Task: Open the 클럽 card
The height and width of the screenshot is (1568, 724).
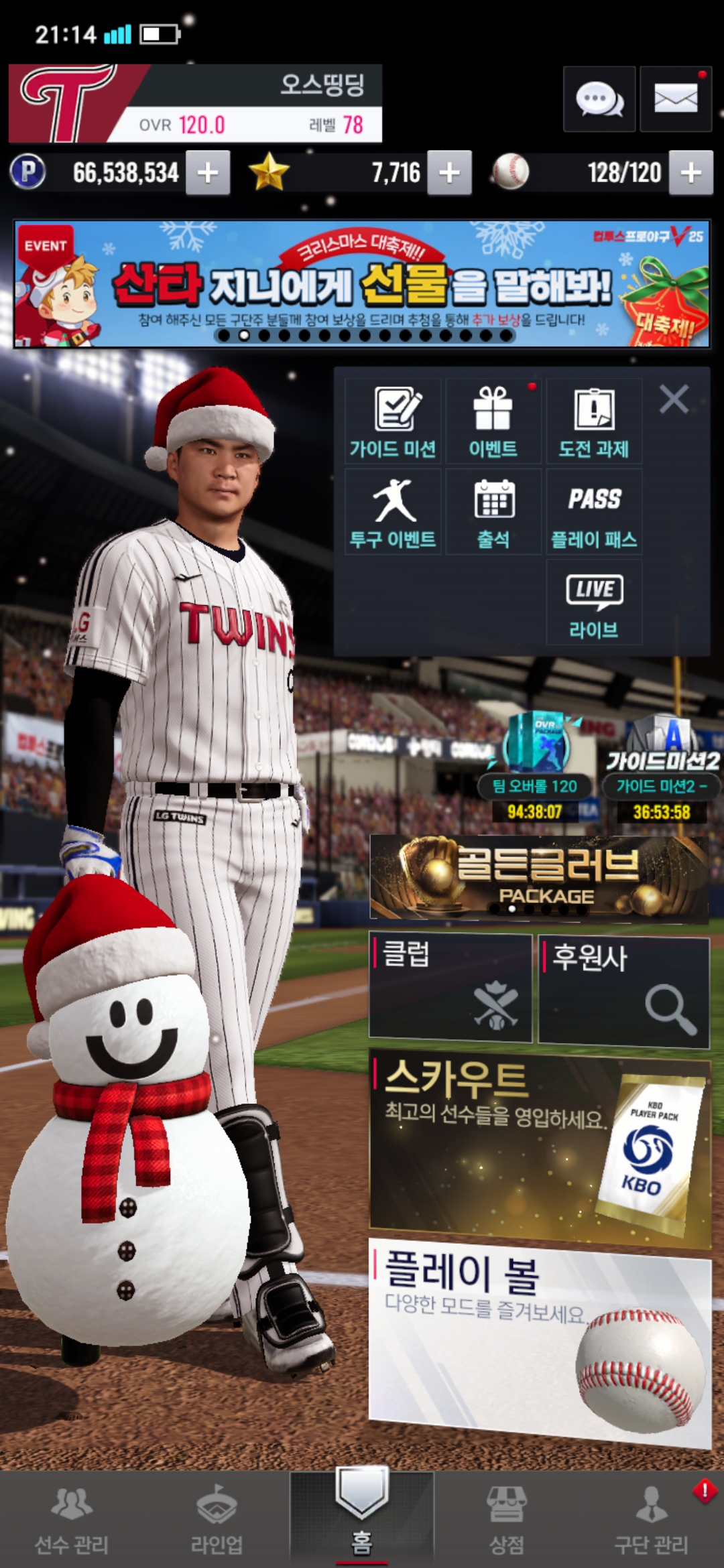Action: (x=450, y=988)
